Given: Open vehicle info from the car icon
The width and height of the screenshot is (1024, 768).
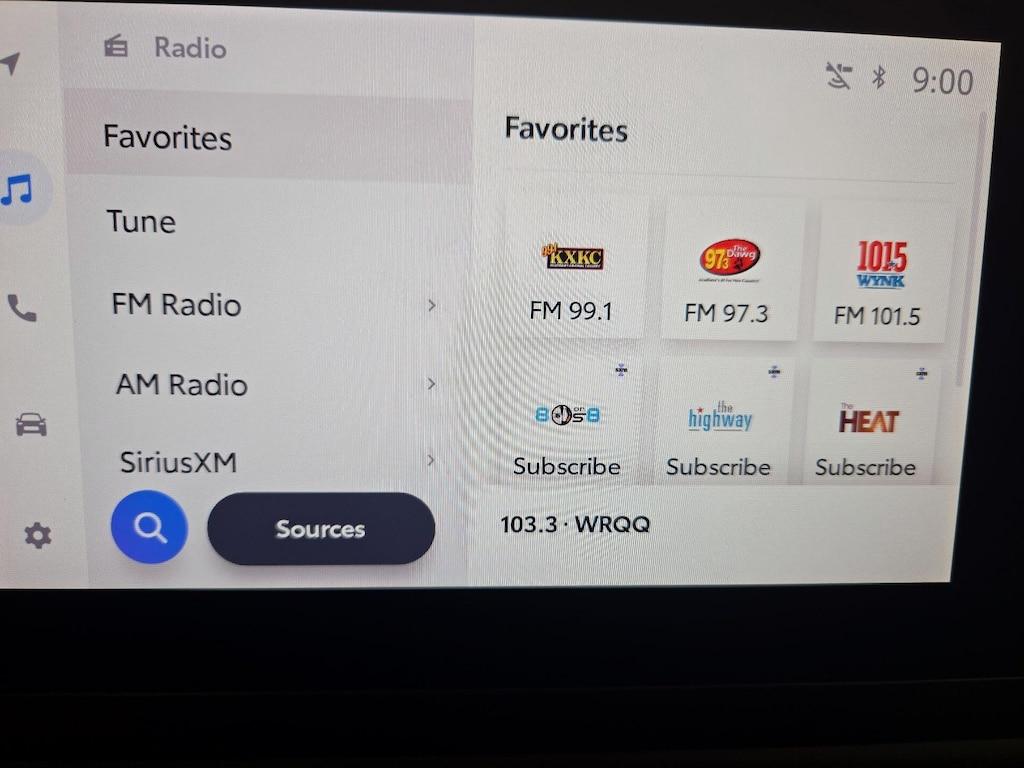Looking at the screenshot, I should click(x=31, y=424).
